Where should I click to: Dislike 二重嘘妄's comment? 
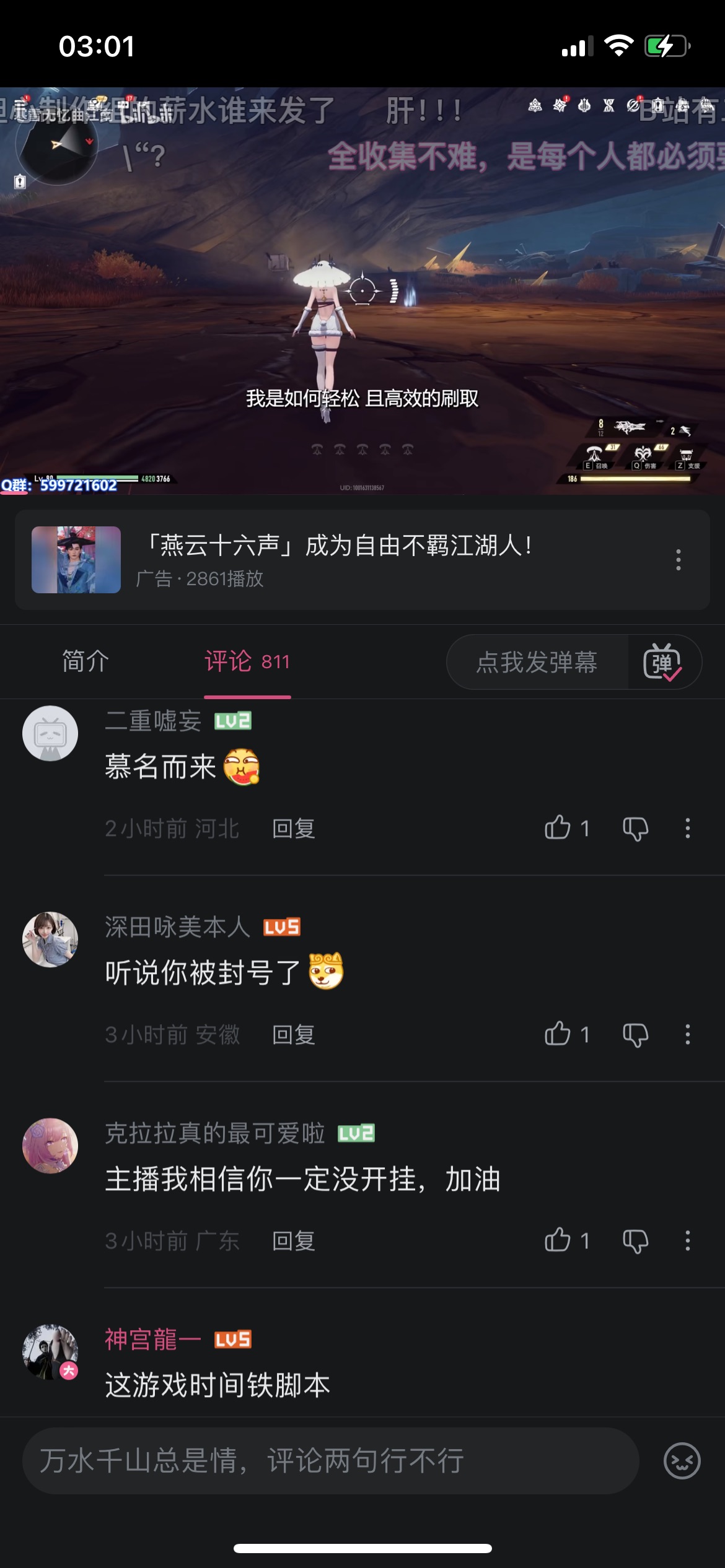(x=636, y=828)
